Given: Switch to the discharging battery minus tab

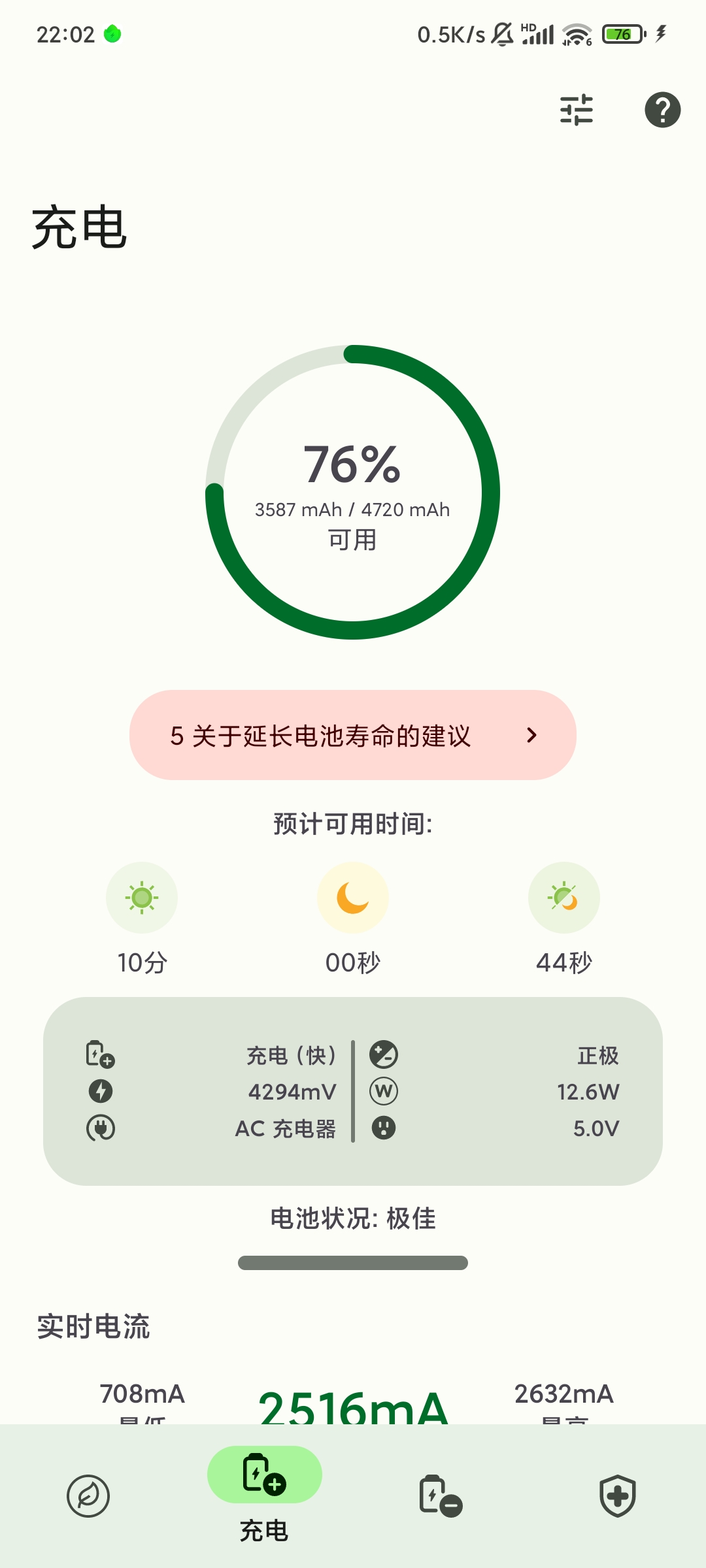Looking at the screenshot, I should pos(441,1495).
